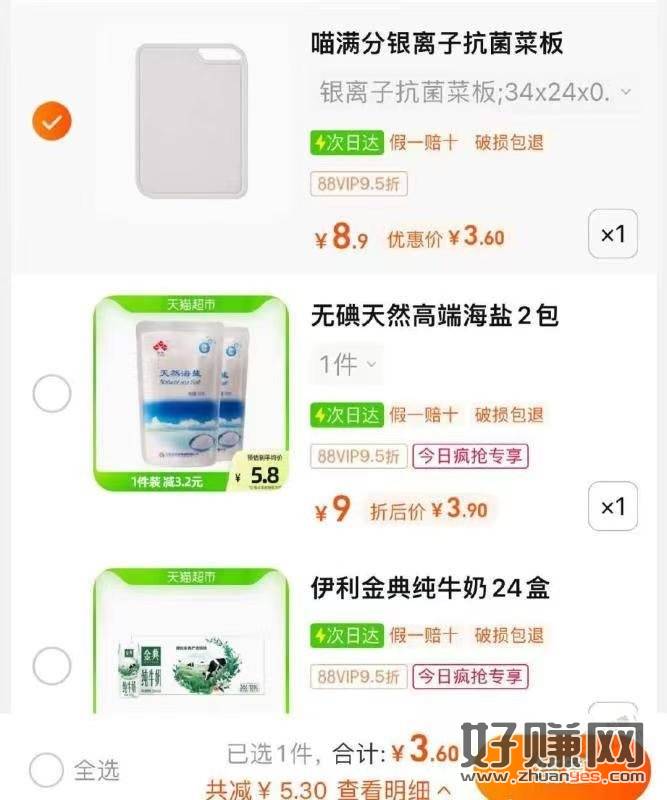Change quantity ×1 for the cutting board
This screenshot has width=667, height=800.
[x=611, y=235]
